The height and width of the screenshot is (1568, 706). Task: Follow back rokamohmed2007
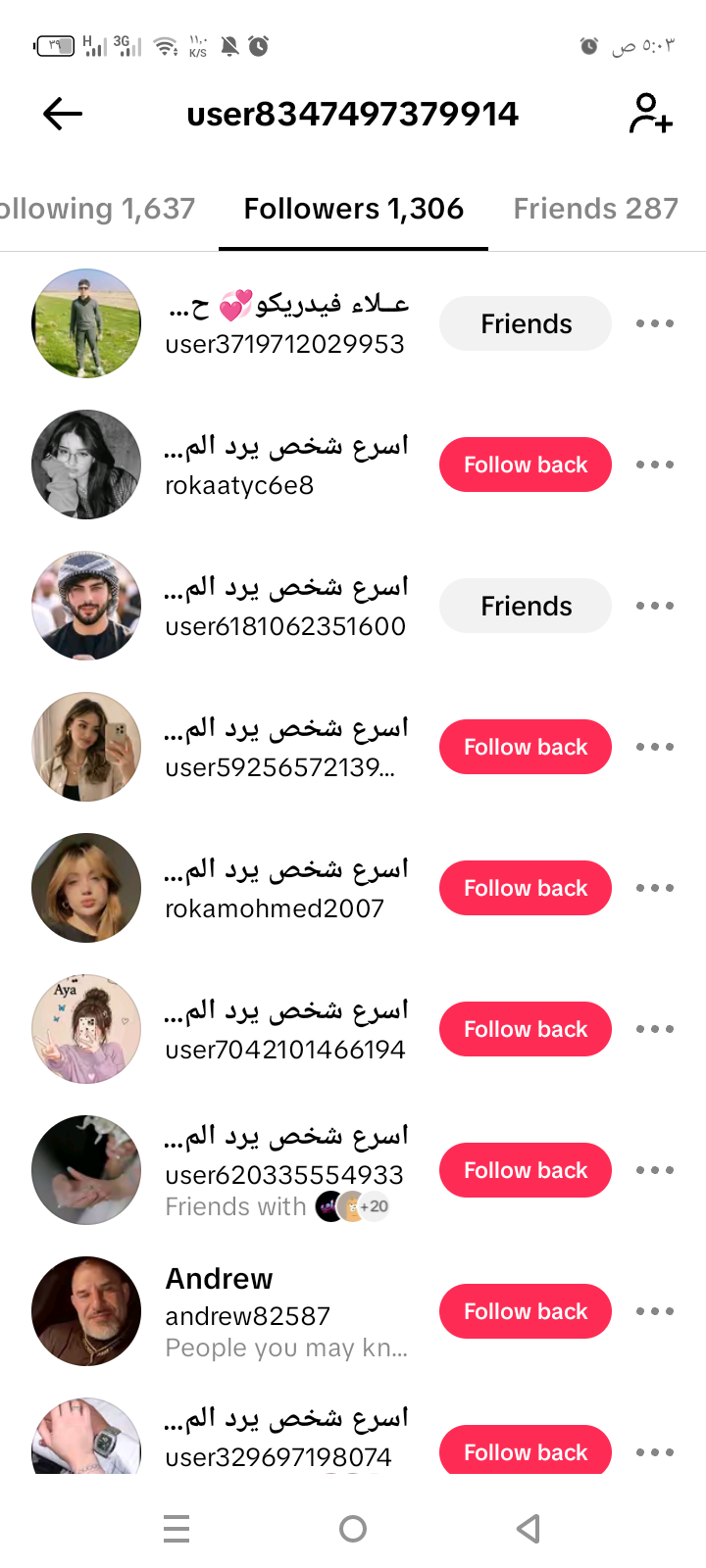526,888
